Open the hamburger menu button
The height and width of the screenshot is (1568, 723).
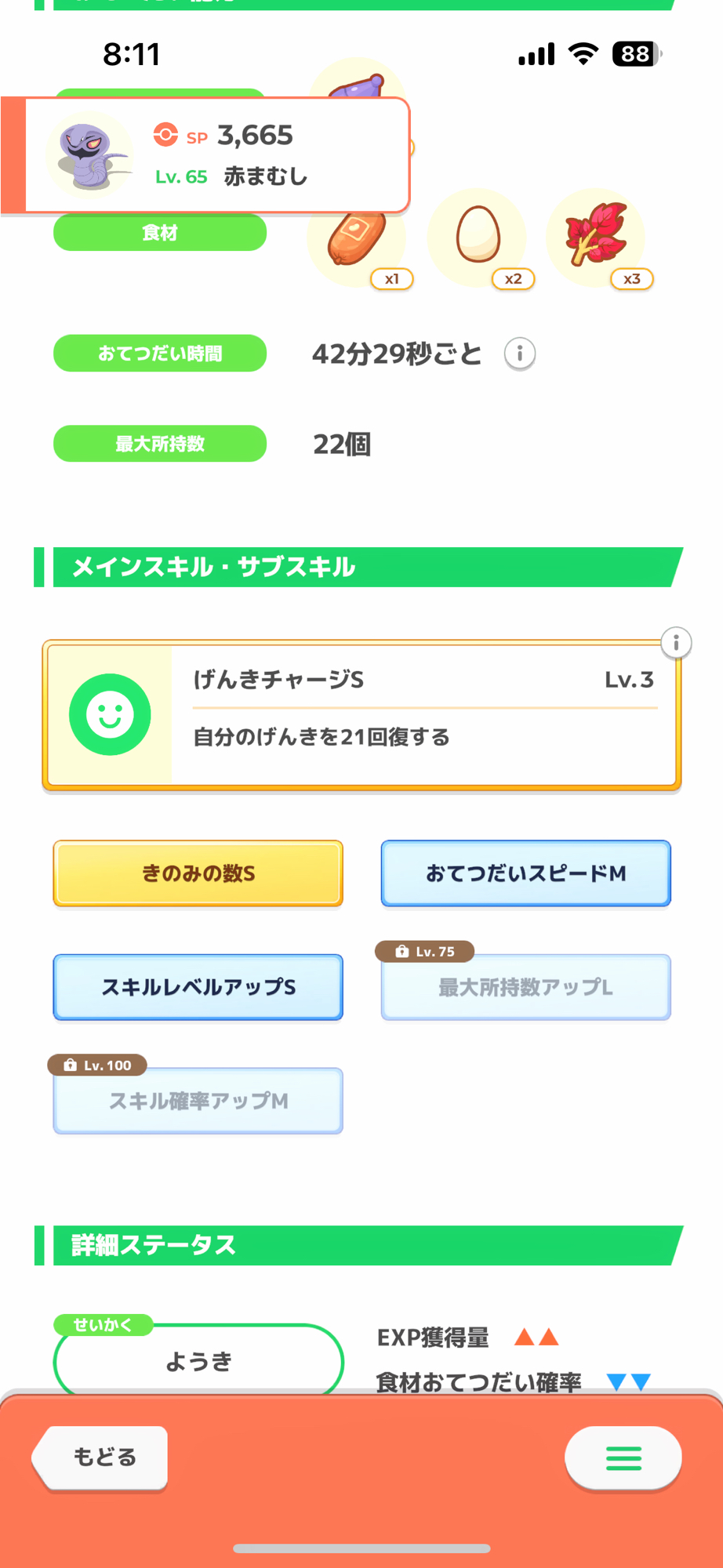point(623,1457)
